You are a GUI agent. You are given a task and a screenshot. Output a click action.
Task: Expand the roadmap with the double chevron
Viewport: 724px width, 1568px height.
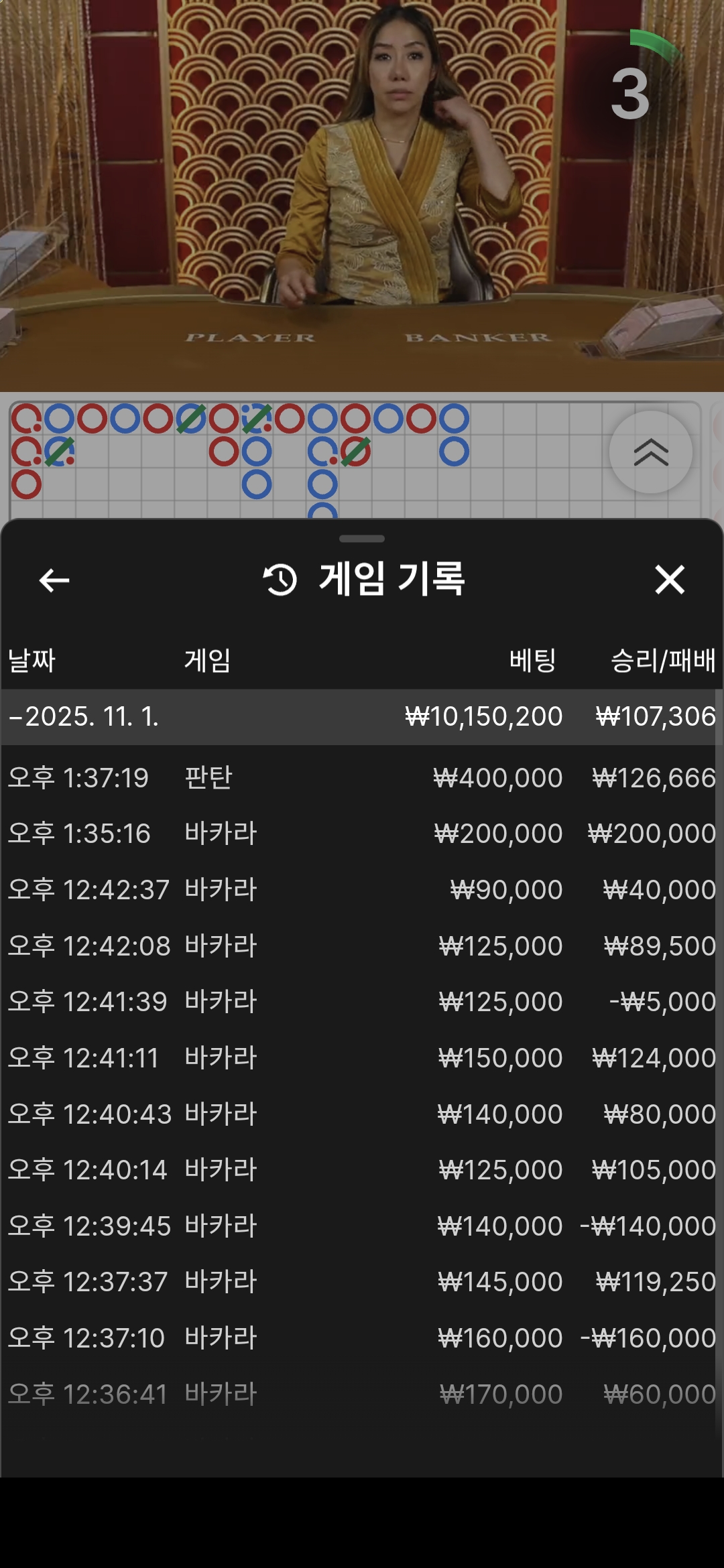[650, 453]
